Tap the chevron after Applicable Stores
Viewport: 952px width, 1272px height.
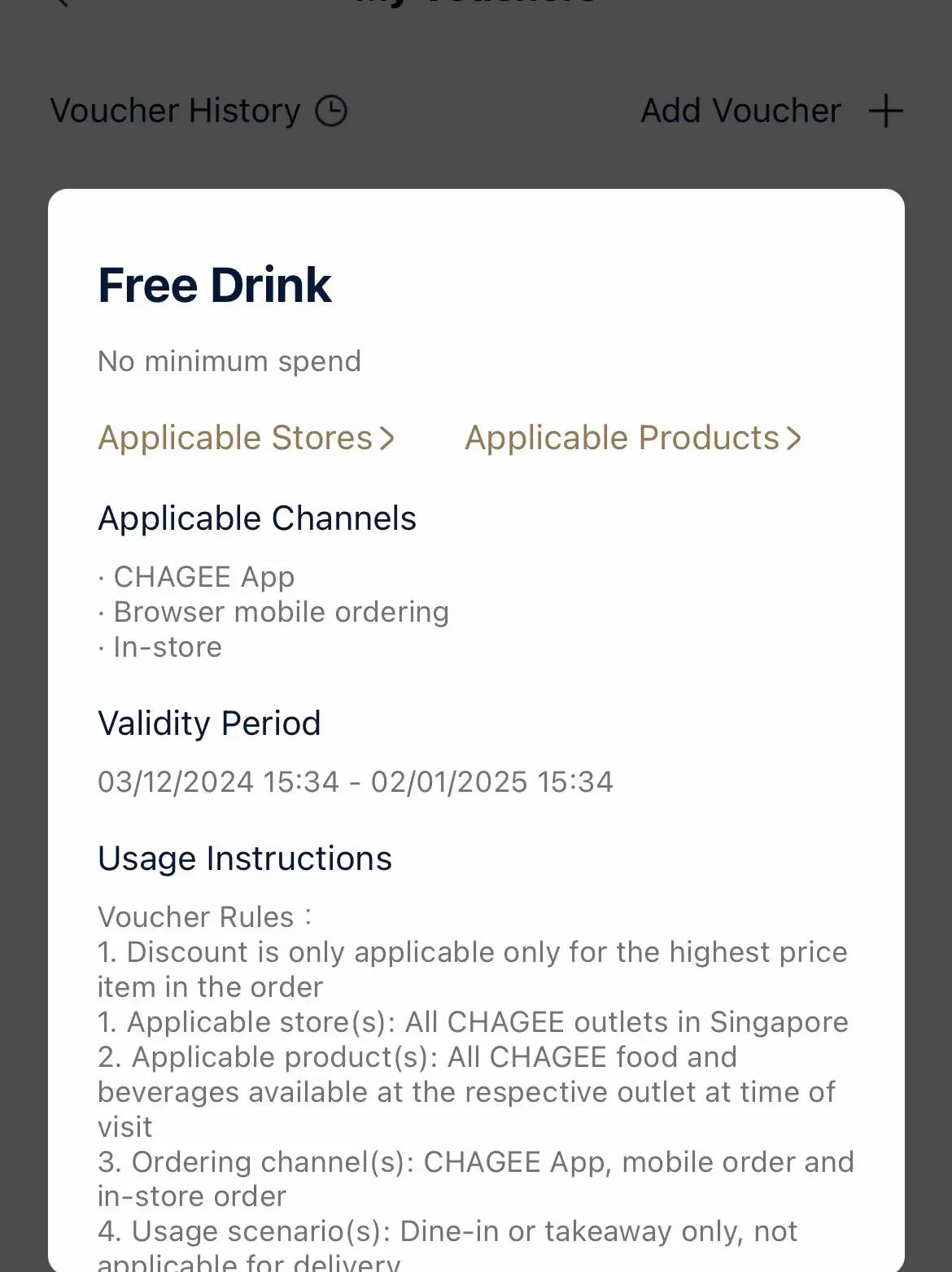click(387, 438)
